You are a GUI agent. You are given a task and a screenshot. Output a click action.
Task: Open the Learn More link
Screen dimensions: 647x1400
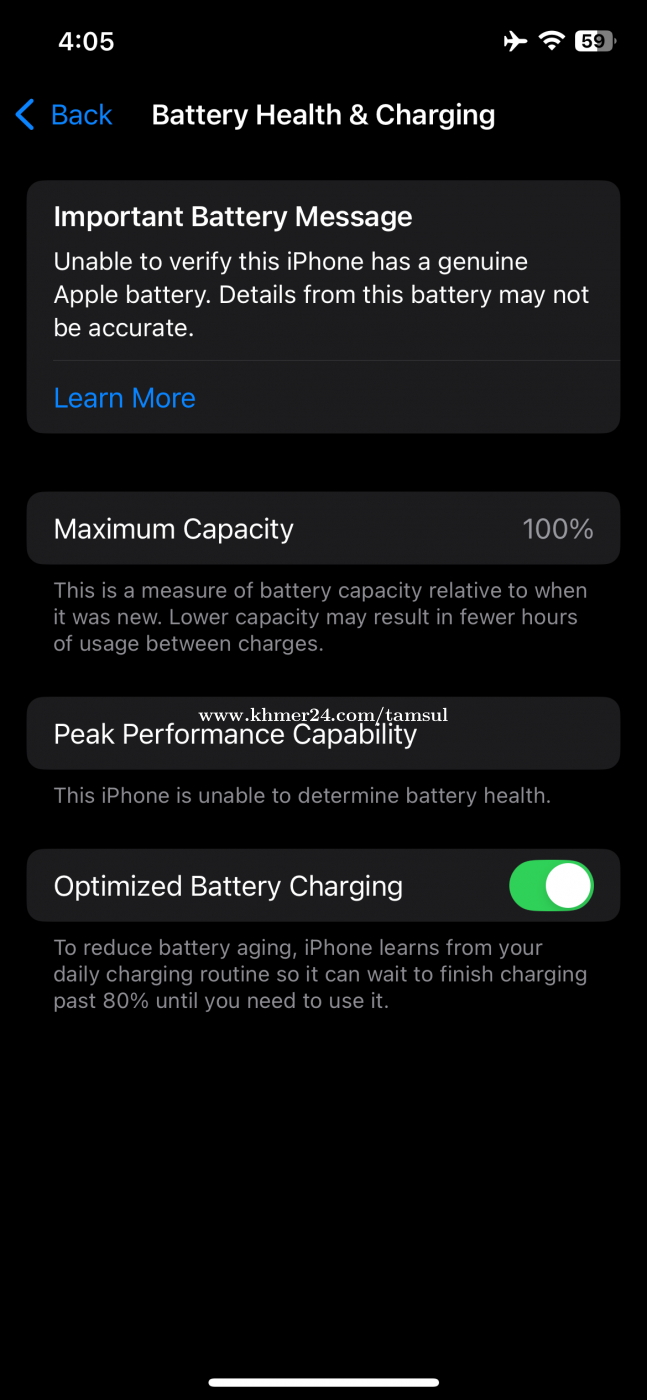[125, 398]
